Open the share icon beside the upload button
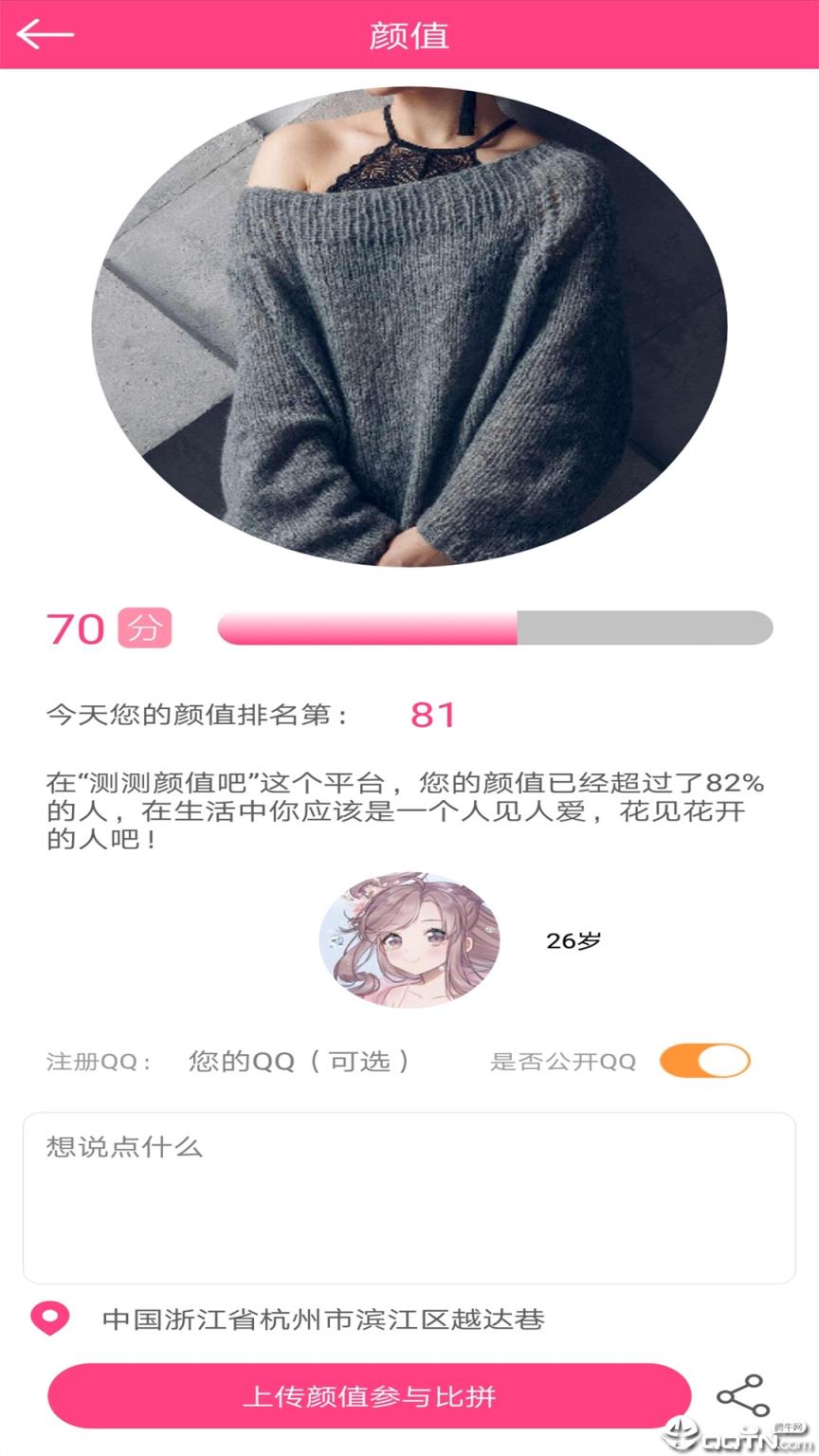This screenshot has height=1456, width=819. (741, 1393)
